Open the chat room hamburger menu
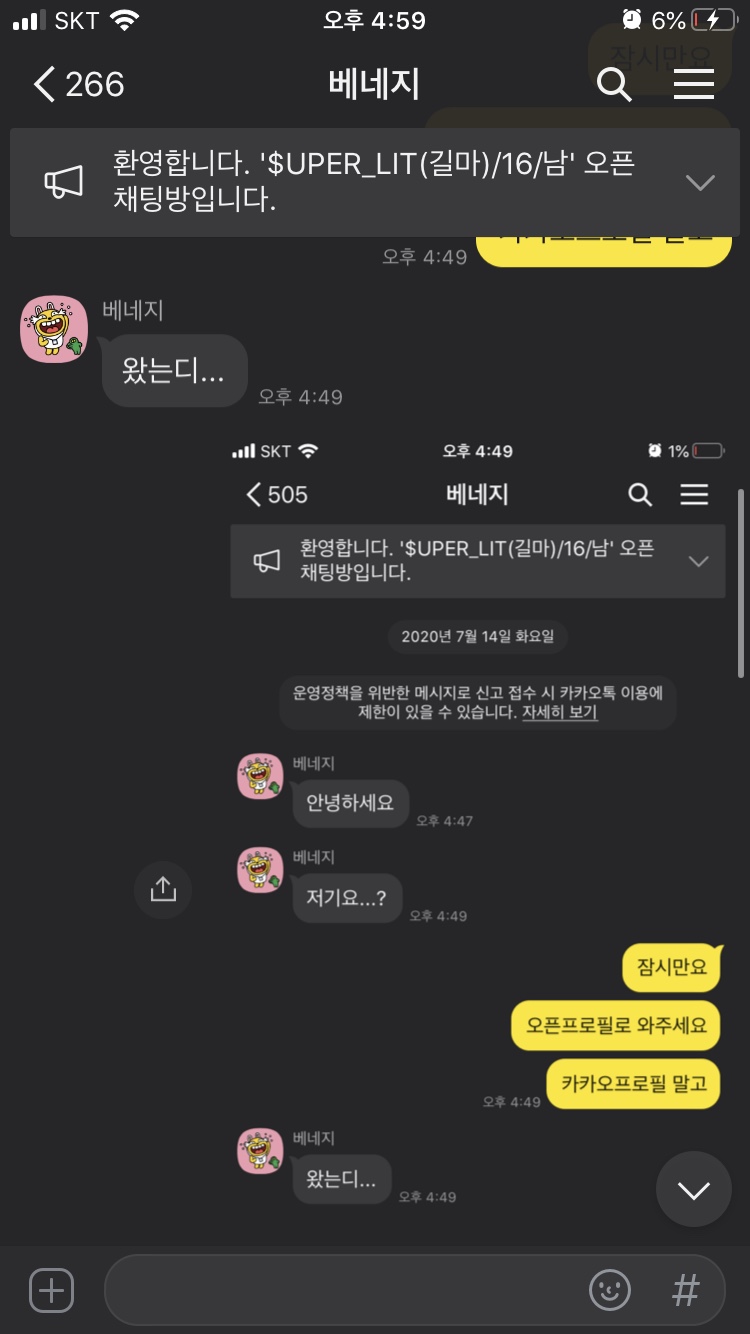The height and width of the screenshot is (1334, 750). click(693, 85)
